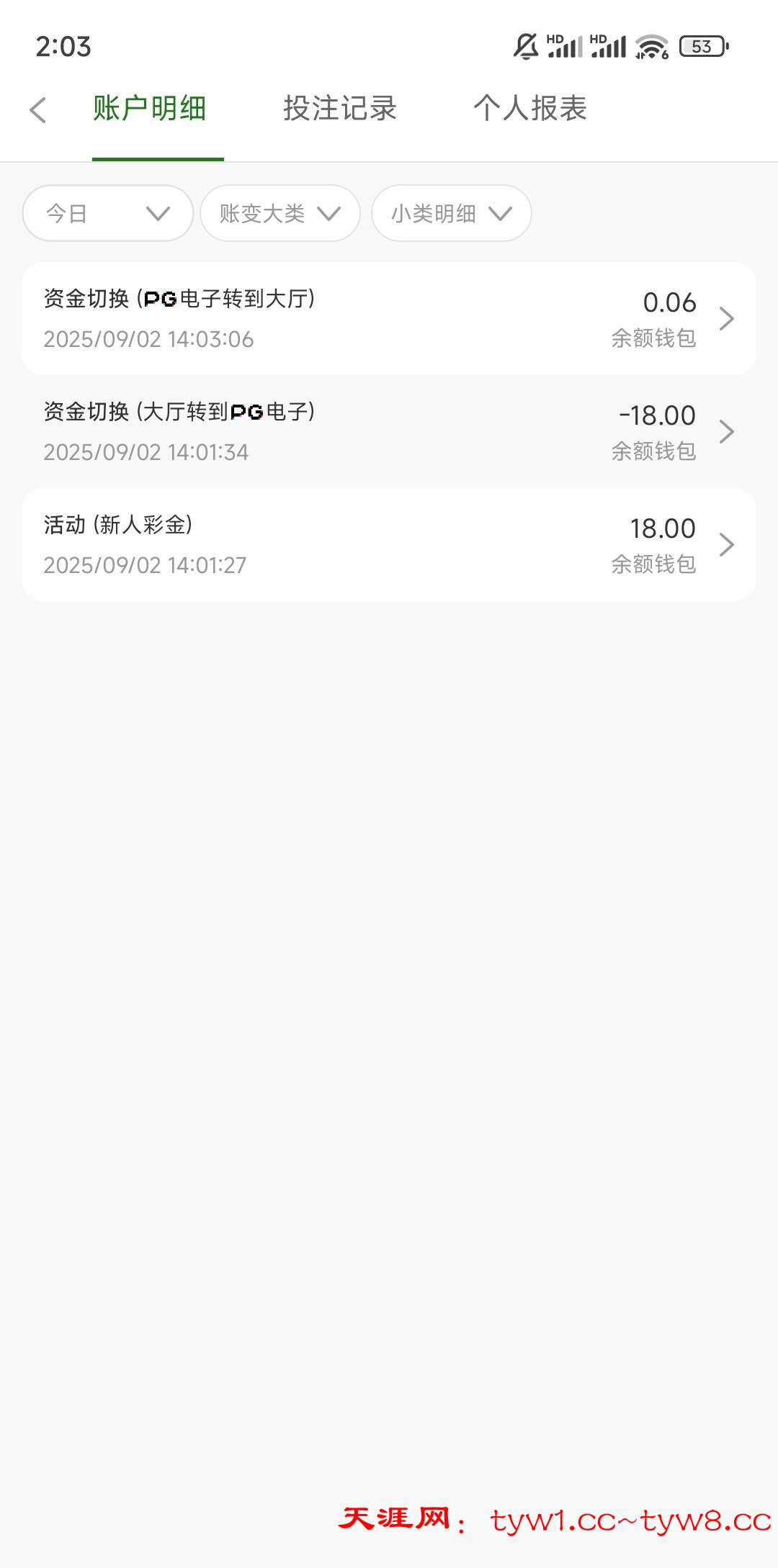Screen dimensions: 778x1568
Task: Open the PG电子转到大厅 0.06 record
Action: (389, 318)
